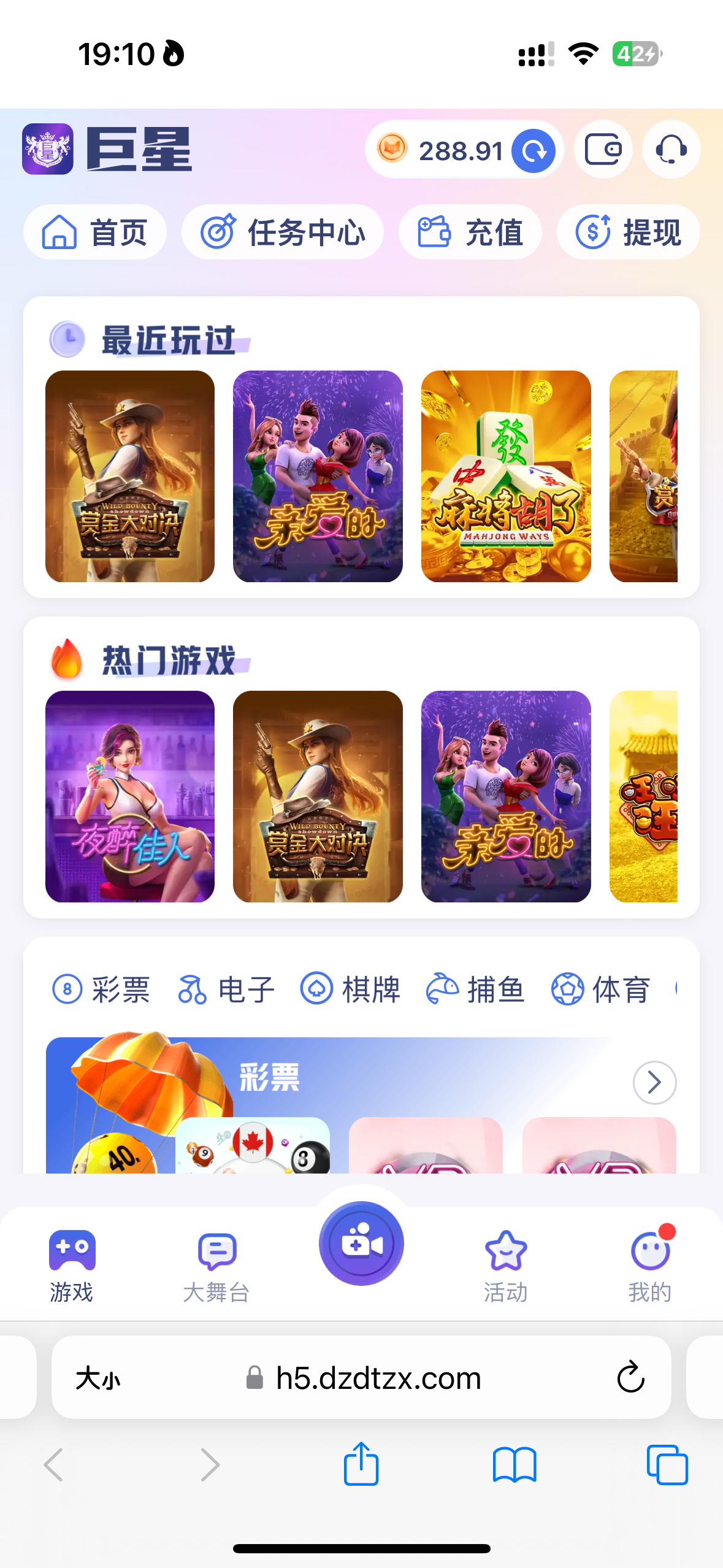Open the wallet icon
The height and width of the screenshot is (1568, 723).
(x=603, y=150)
